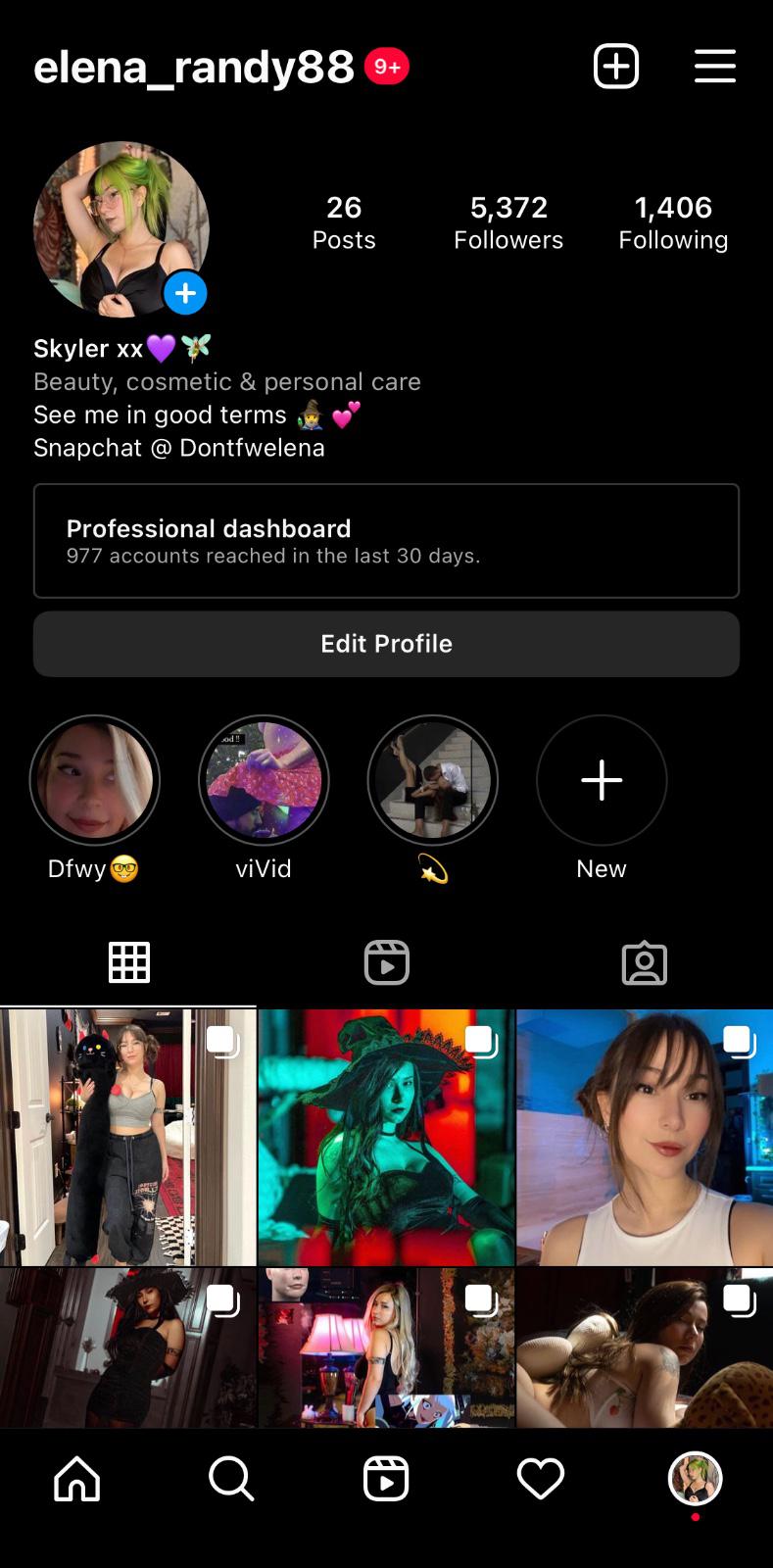Tap the create new post plus icon
The image size is (773, 1568).
click(616, 67)
